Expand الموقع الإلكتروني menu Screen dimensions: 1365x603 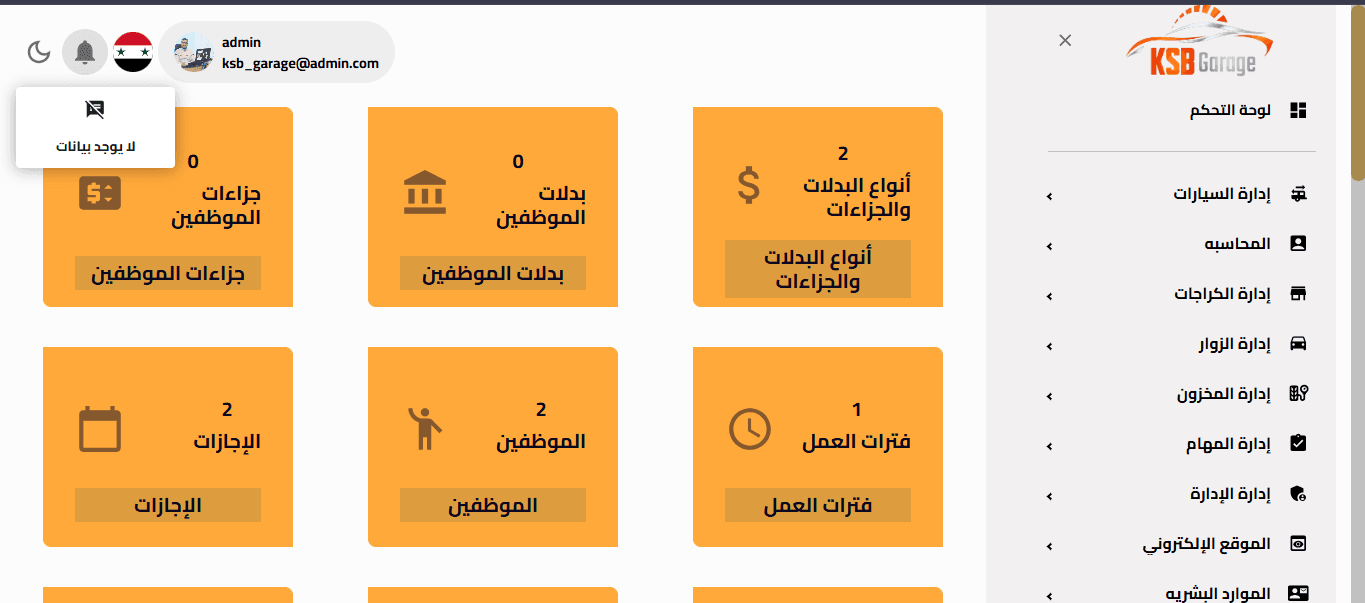[1207, 545]
